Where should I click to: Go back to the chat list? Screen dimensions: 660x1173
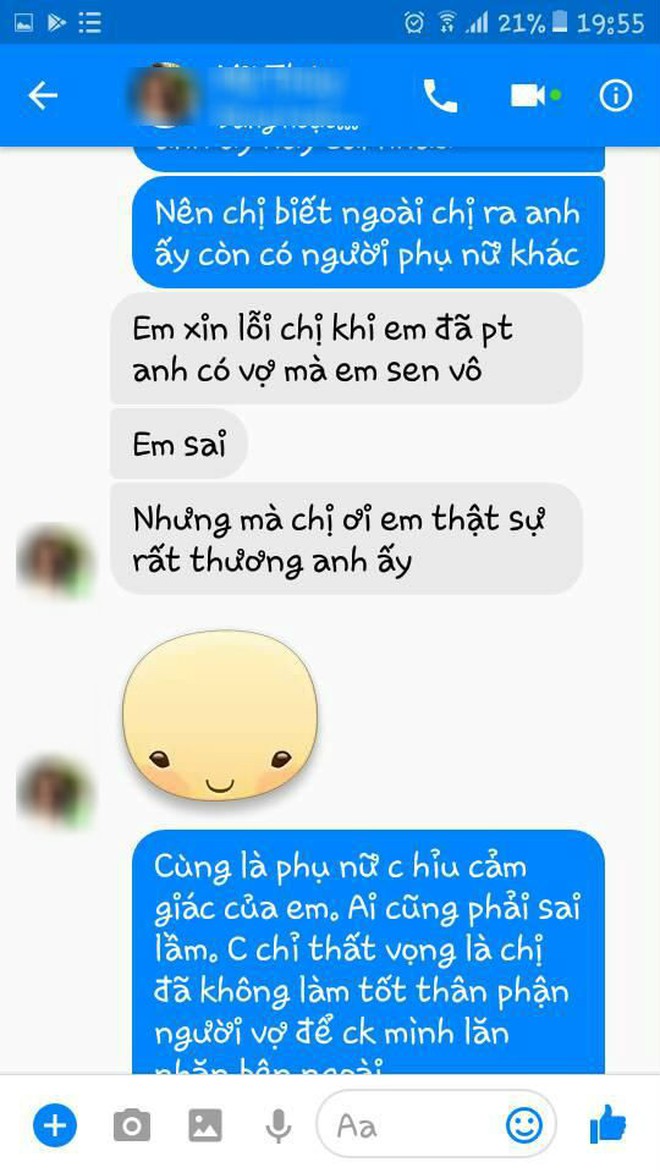42,96
